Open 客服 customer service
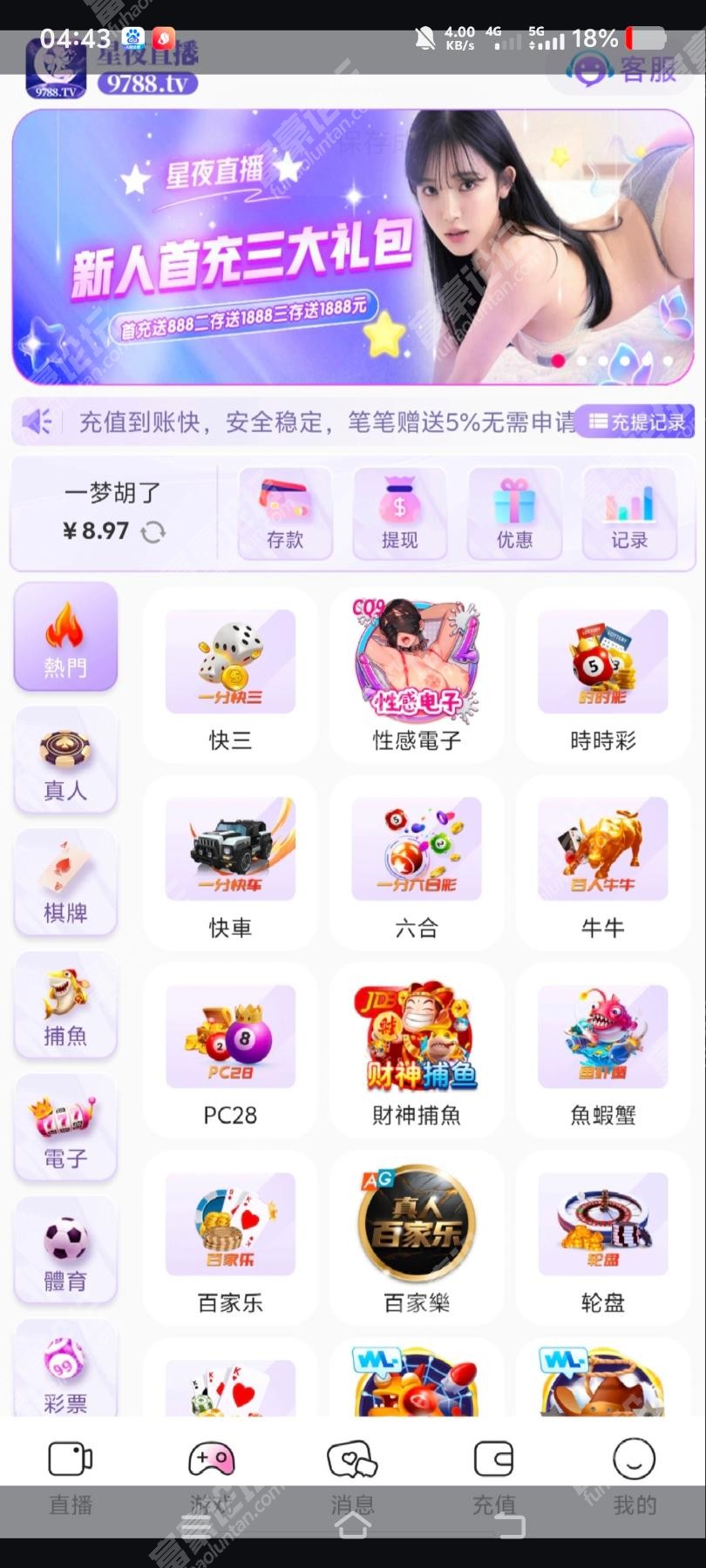Viewport: 706px width, 1568px height. tap(626, 68)
